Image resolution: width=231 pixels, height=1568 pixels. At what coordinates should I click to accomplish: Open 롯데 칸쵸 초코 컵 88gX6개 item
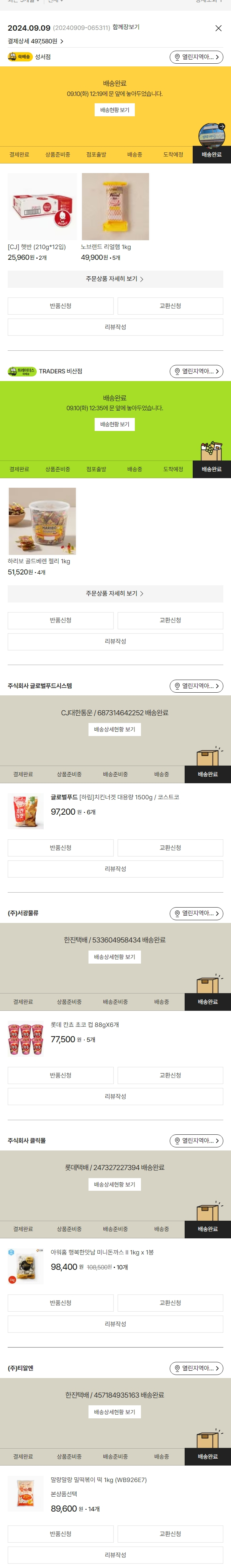(x=85, y=1025)
